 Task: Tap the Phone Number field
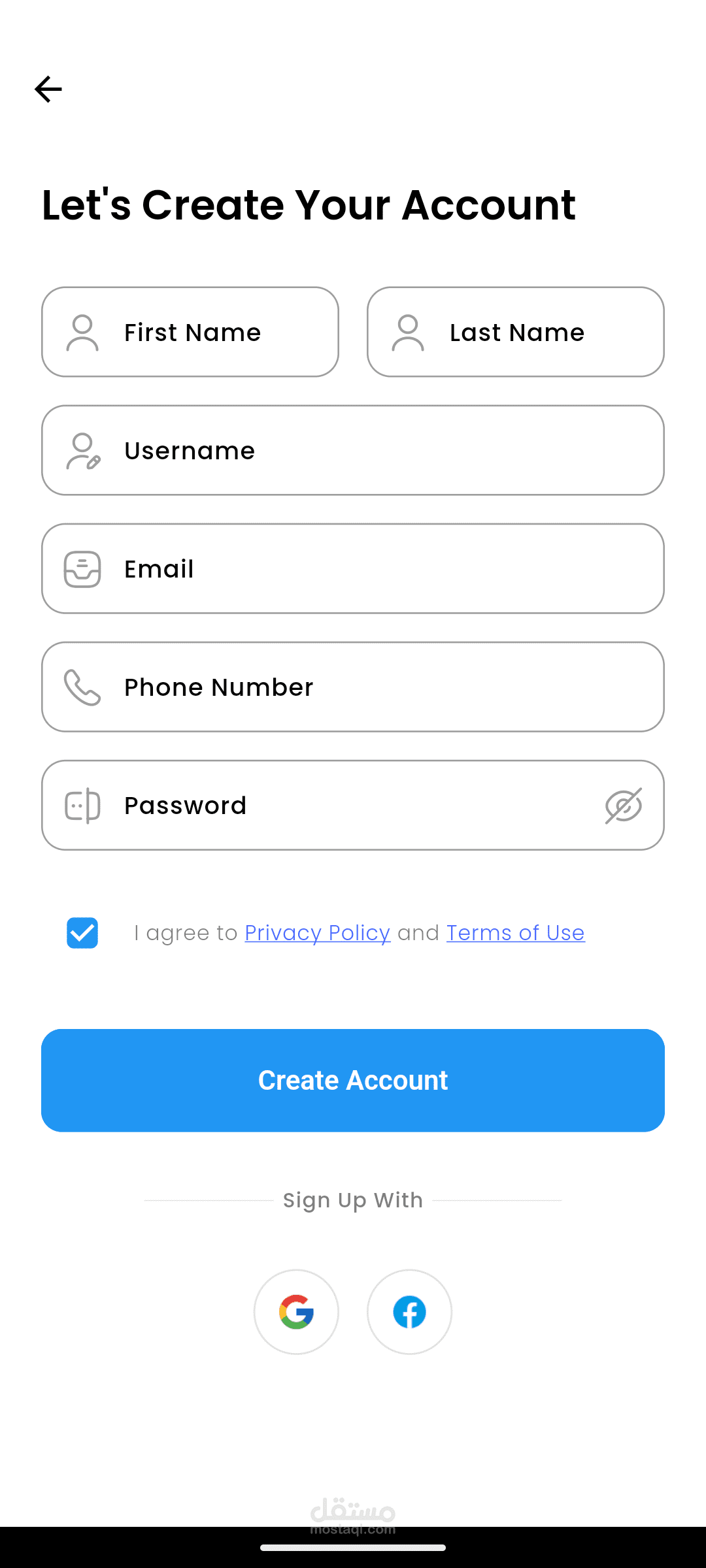point(353,687)
